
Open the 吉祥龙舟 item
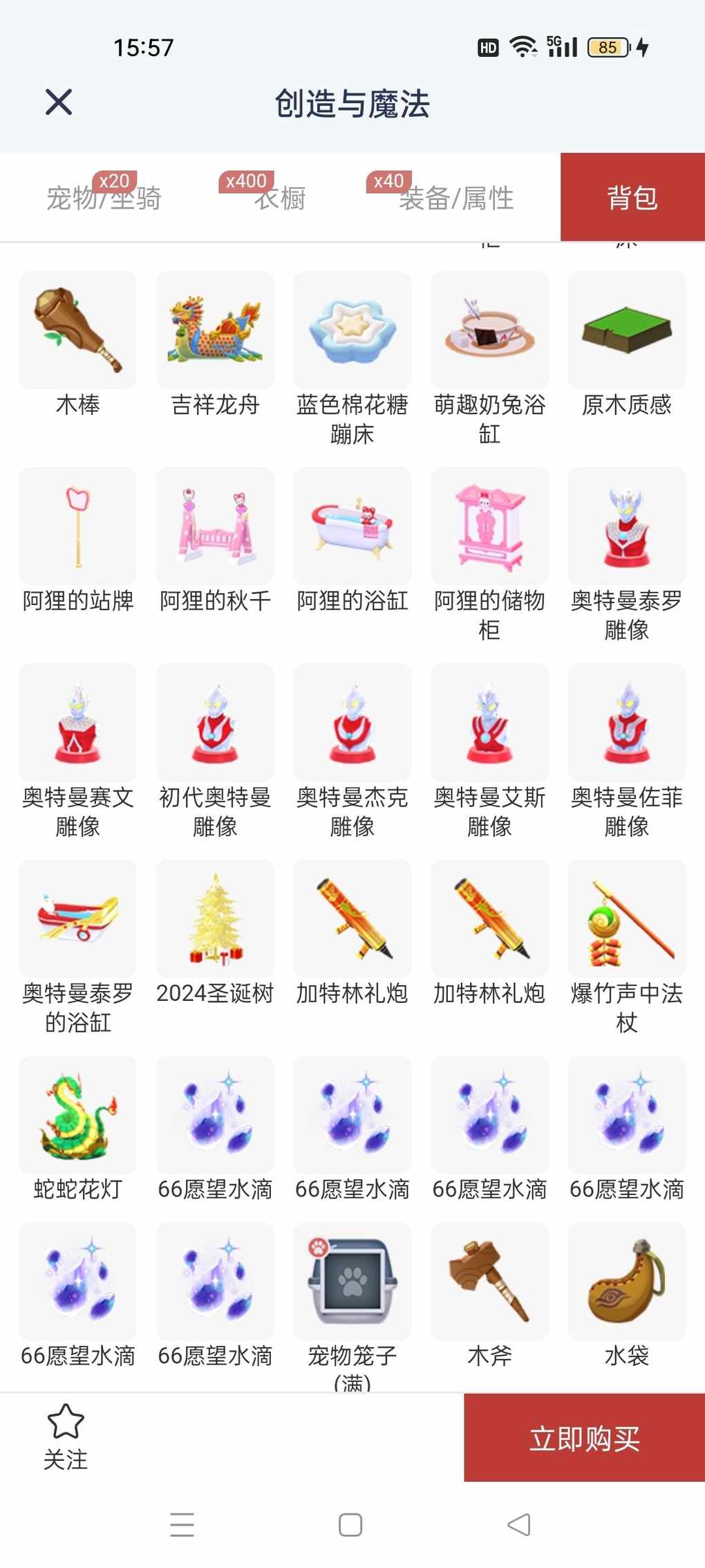(x=215, y=344)
